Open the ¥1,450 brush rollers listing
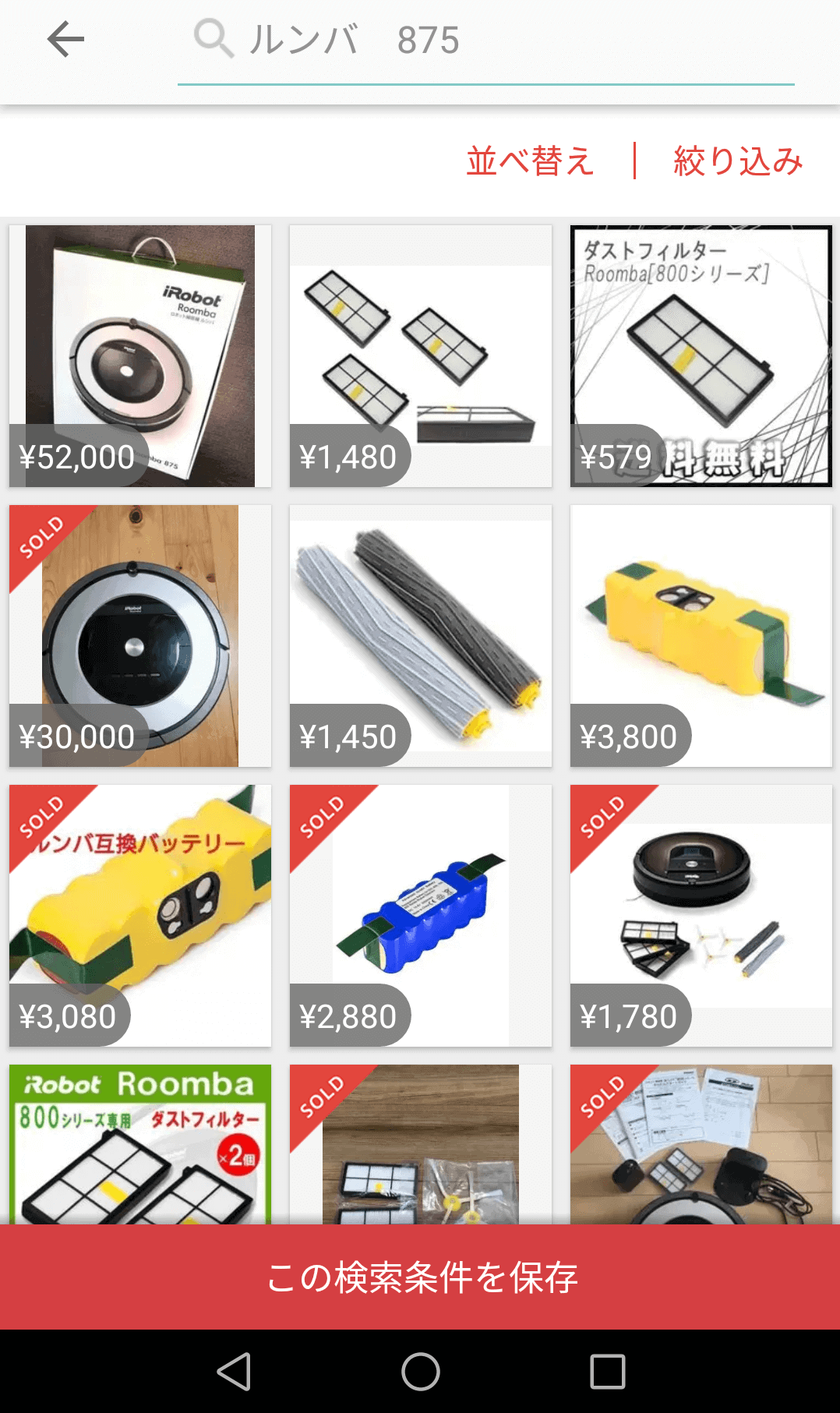The height and width of the screenshot is (1413, 840). [421, 636]
